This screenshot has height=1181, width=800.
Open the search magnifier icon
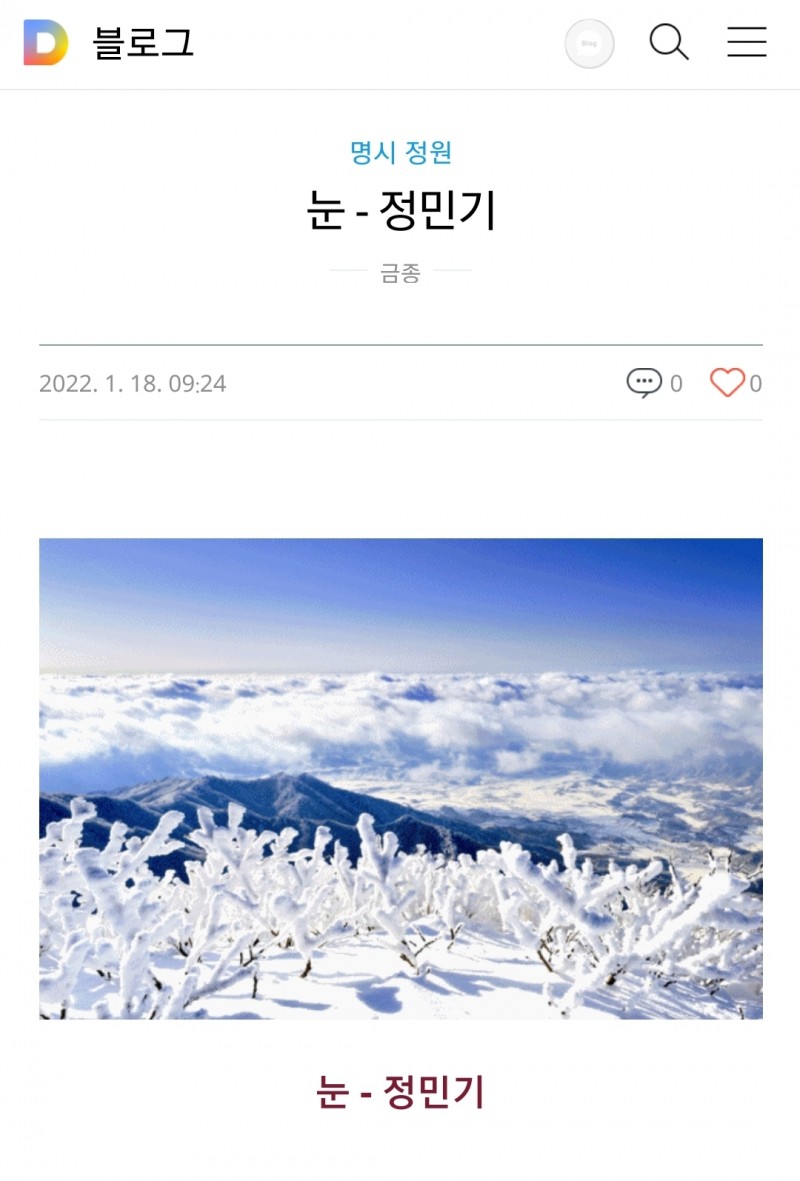tap(669, 43)
